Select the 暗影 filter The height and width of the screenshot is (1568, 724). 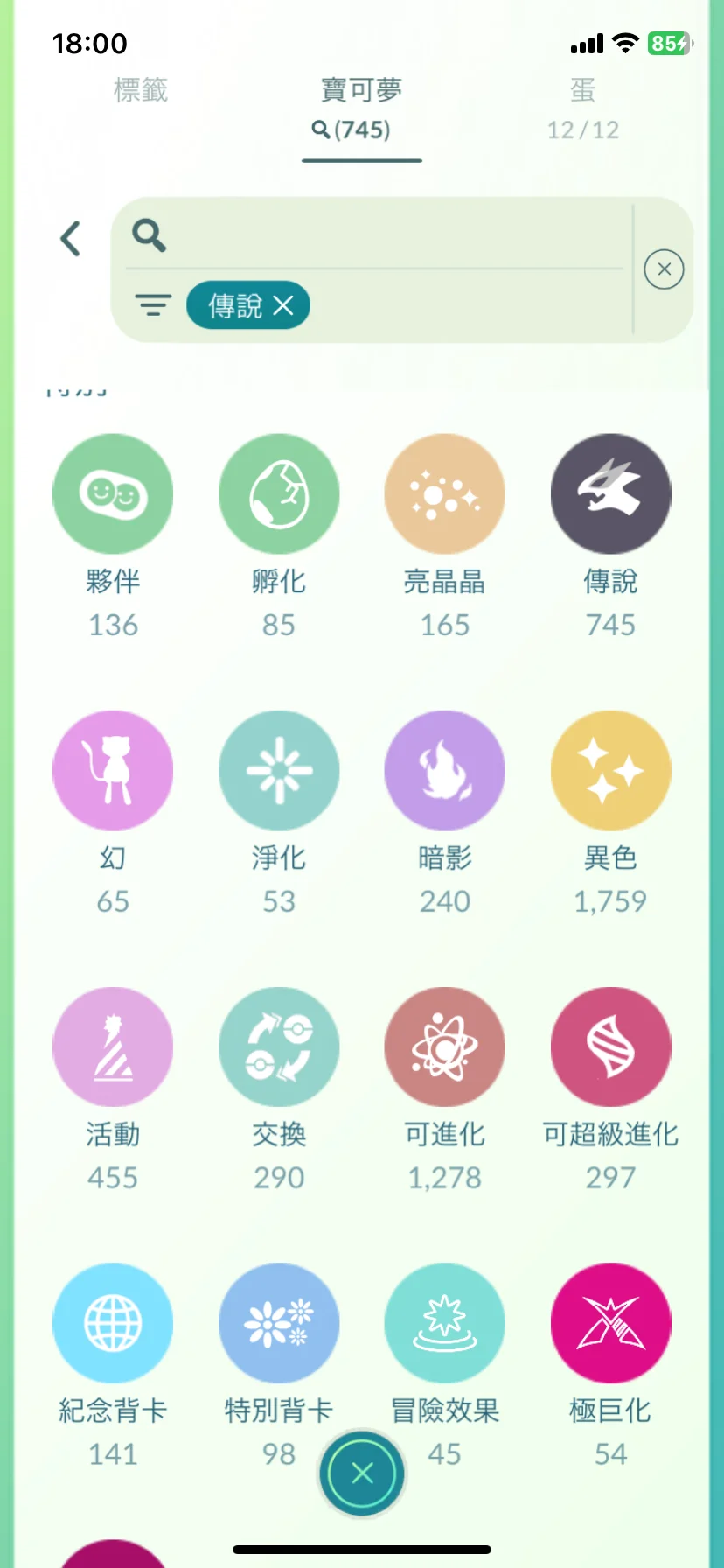click(444, 771)
